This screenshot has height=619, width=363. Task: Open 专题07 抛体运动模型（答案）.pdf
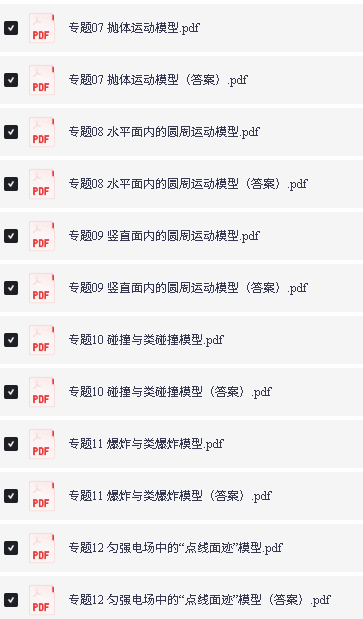click(x=158, y=80)
